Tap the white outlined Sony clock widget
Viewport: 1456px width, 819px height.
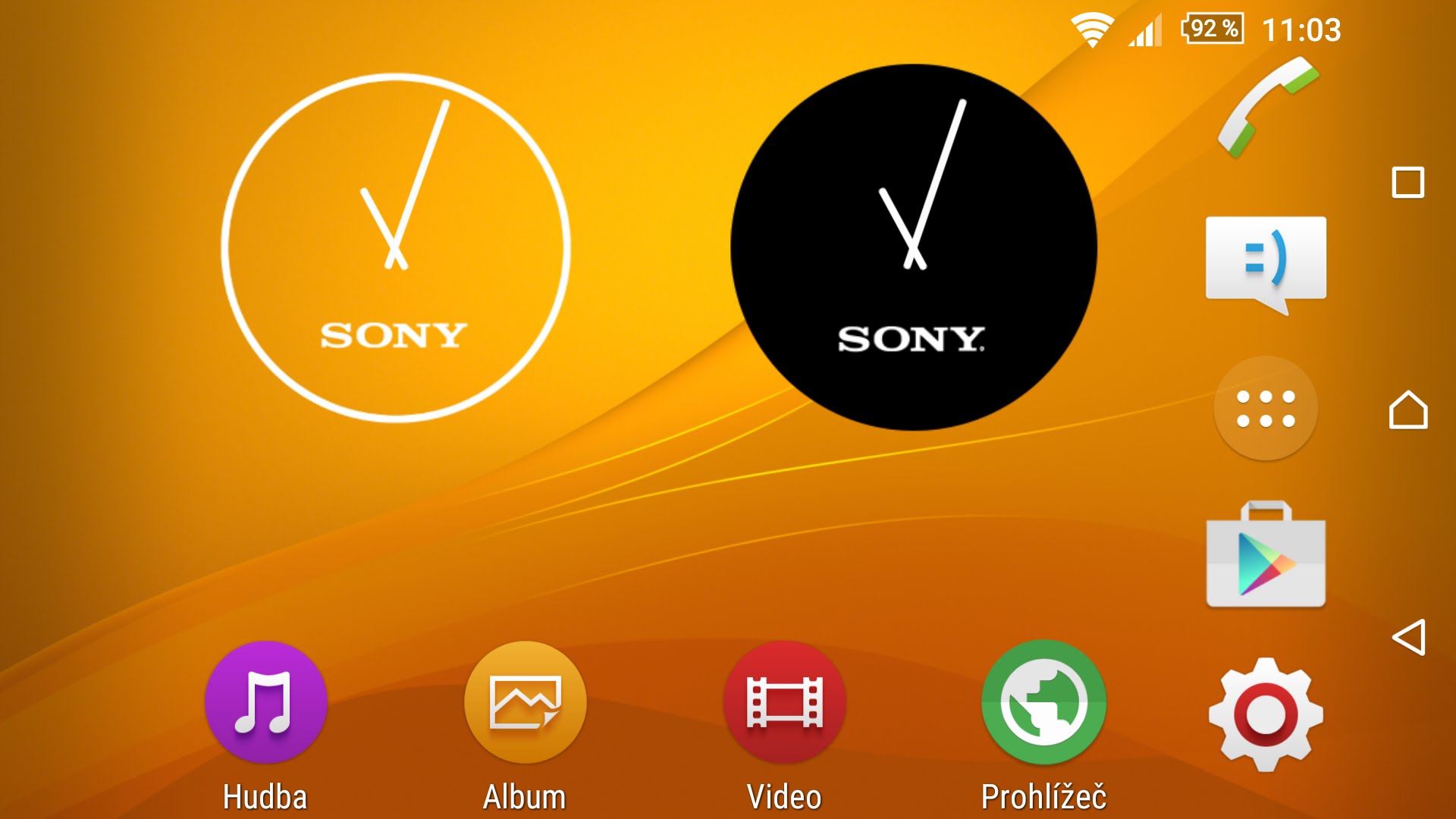[x=395, y=247]
